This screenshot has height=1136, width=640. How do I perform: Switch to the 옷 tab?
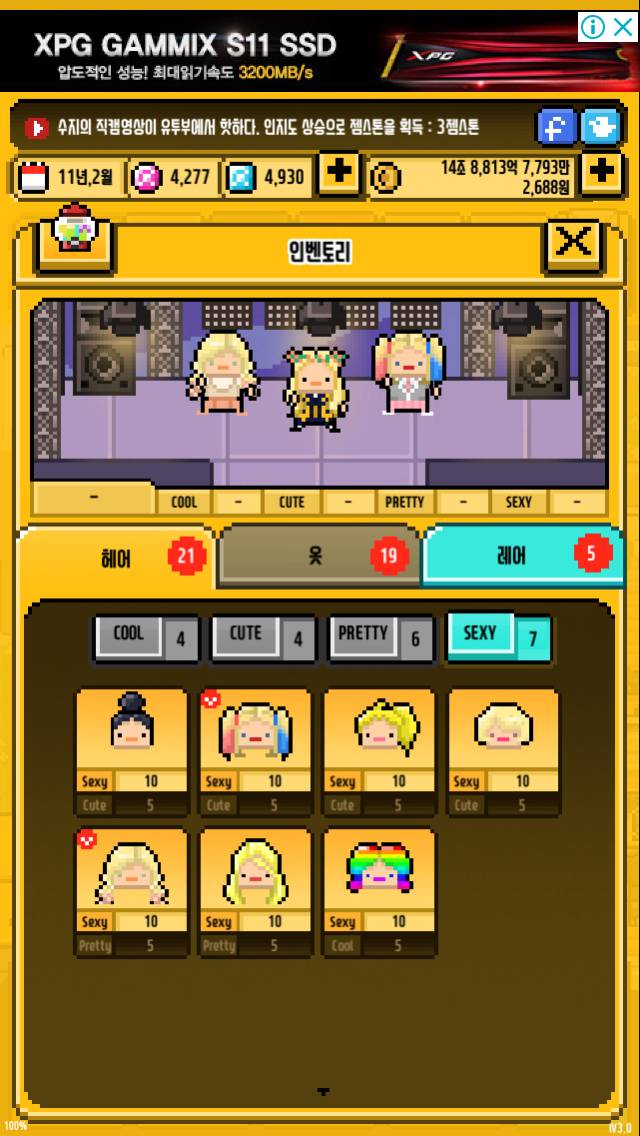[317, 554]
